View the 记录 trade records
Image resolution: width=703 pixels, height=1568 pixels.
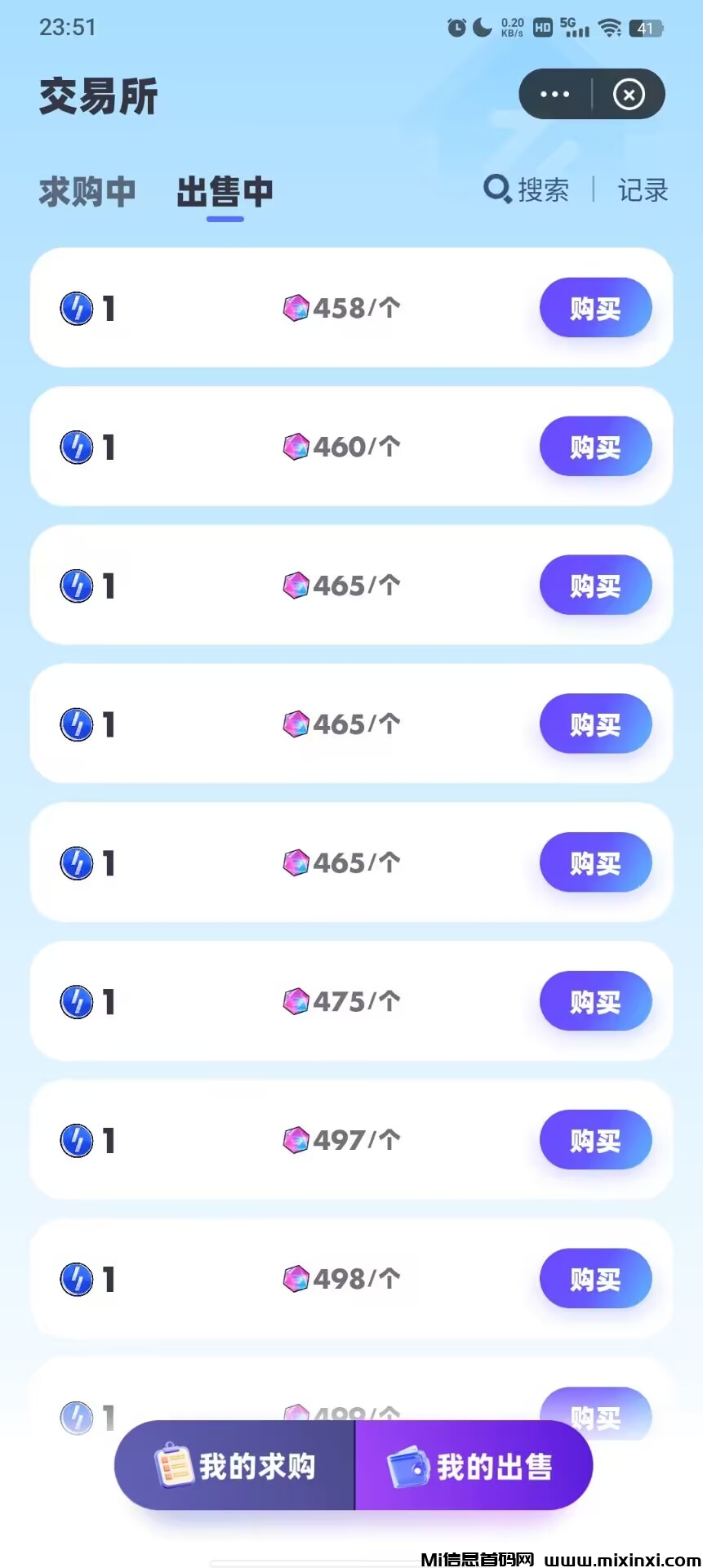[x=643, y=190]
